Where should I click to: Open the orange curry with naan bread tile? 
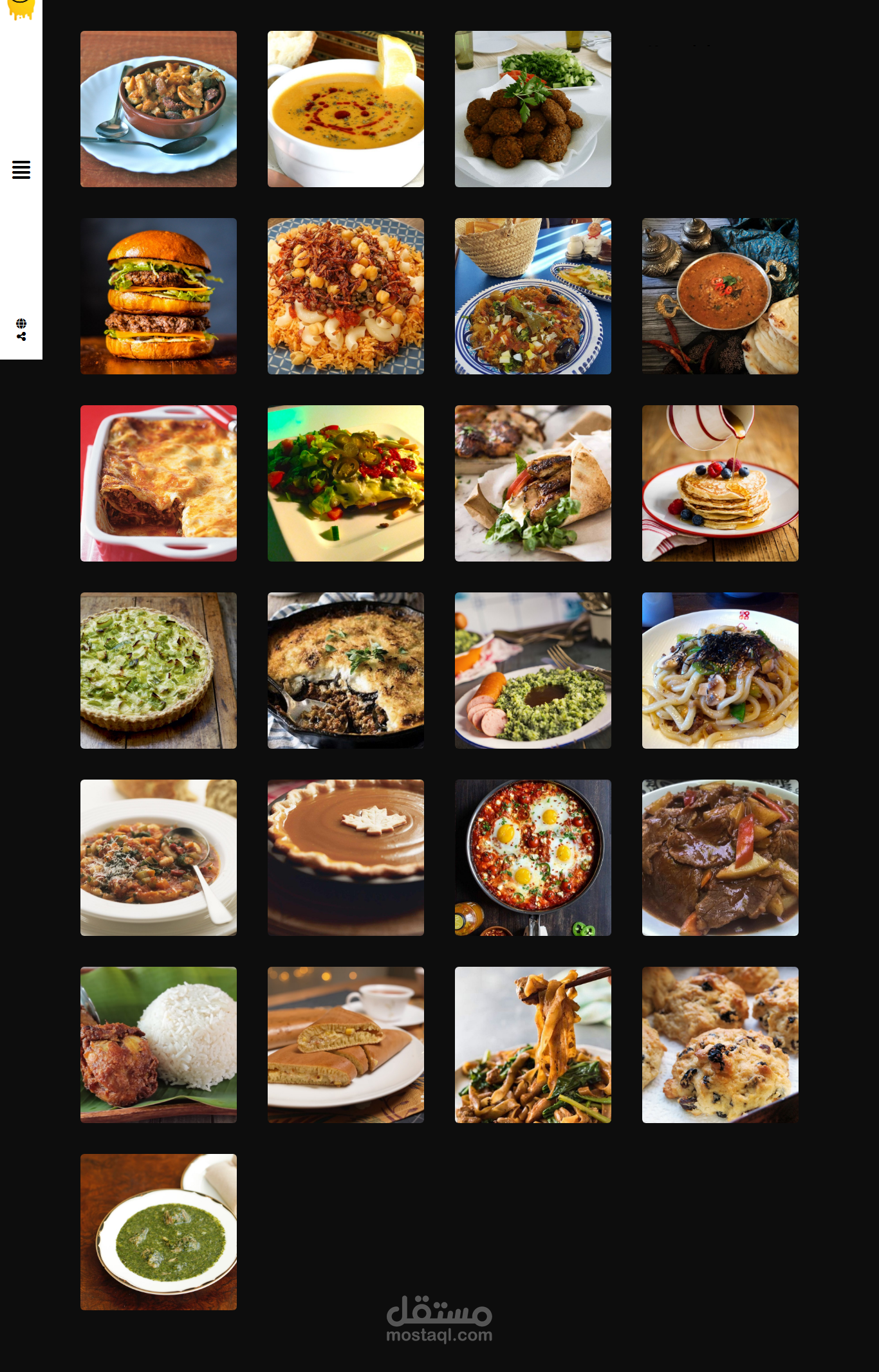click(x=720, y=296)
